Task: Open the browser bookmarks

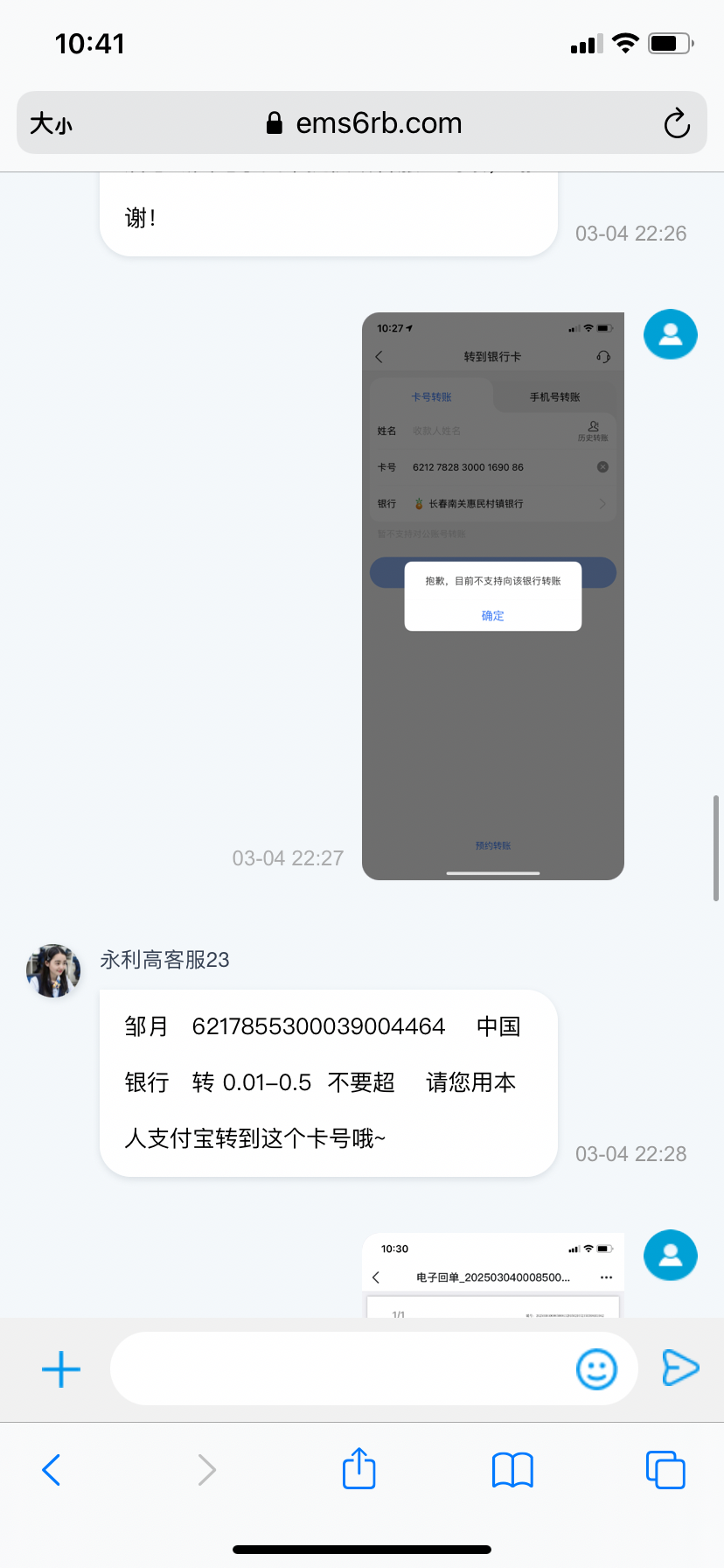Action: pyautogui.click(x=512, y=1470)
